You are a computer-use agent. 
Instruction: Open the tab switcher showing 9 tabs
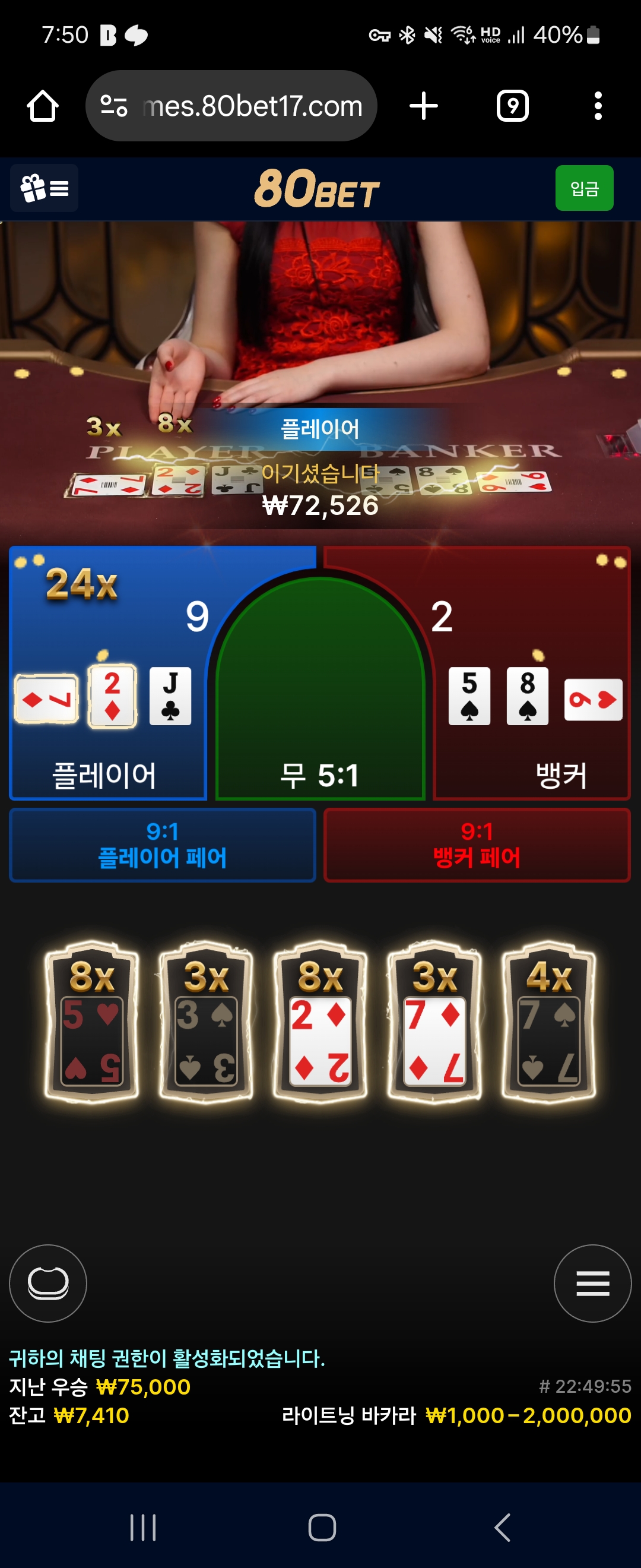512,106
